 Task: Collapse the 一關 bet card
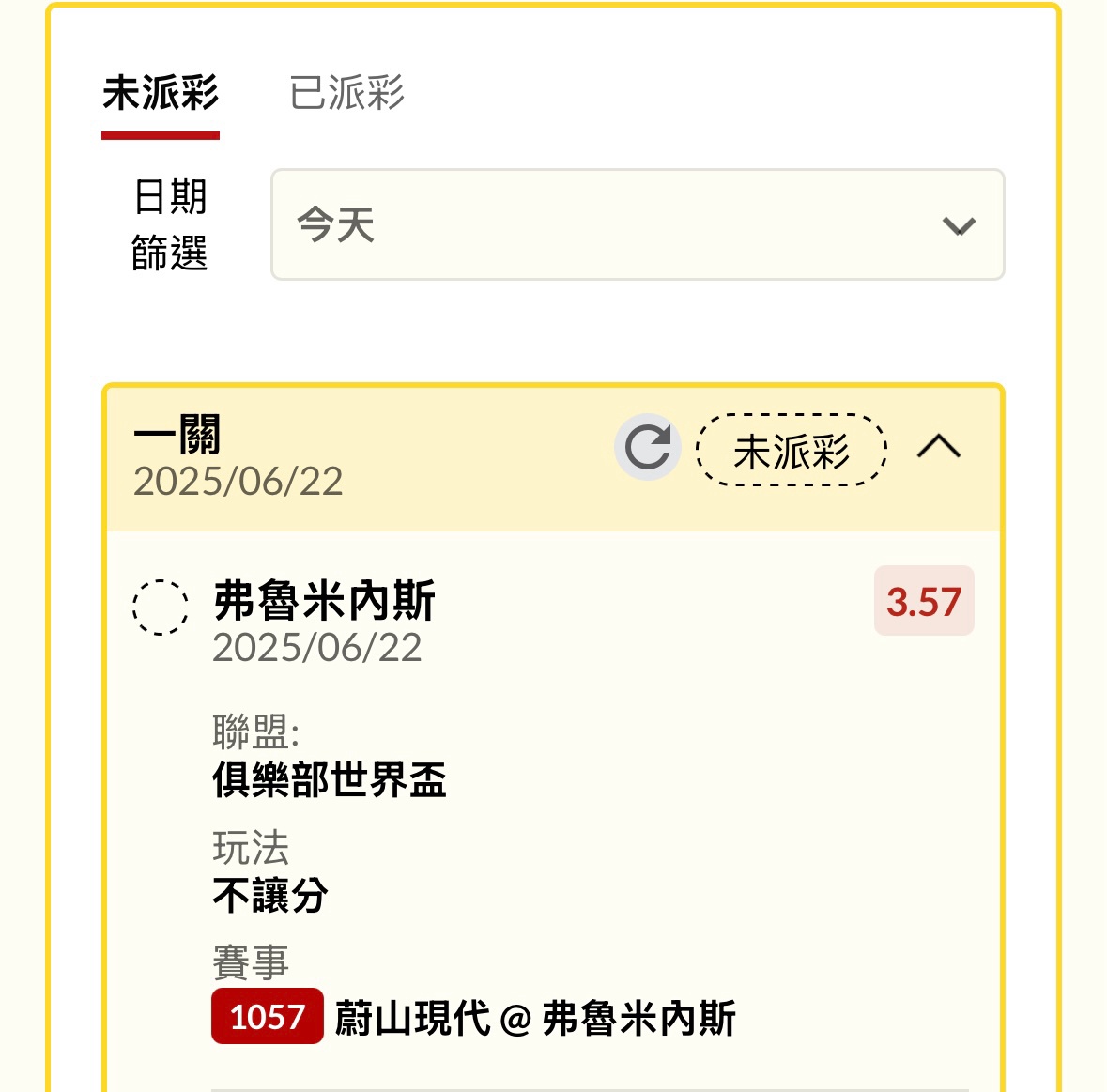pos(938,447)
